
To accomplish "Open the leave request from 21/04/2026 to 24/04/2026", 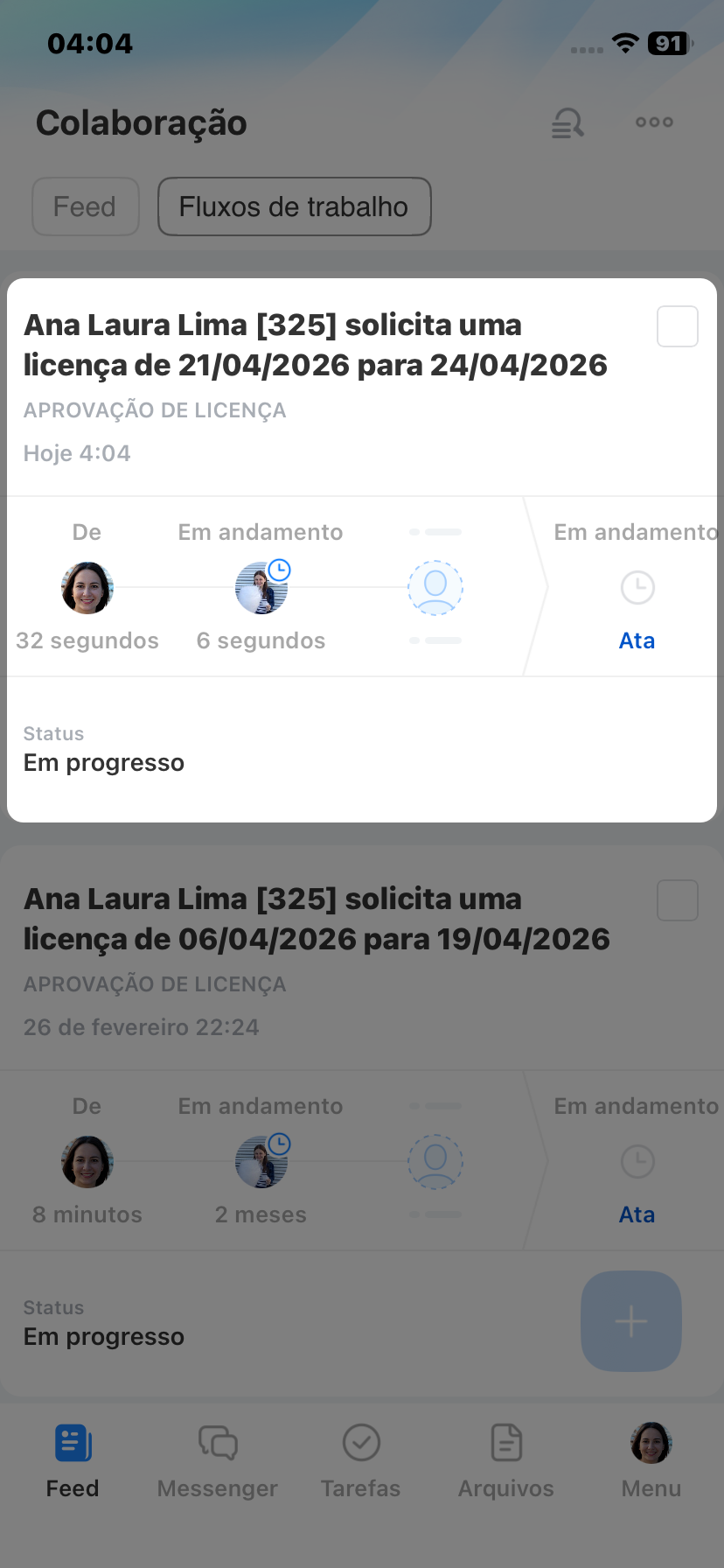I will (x=315, y=345).
